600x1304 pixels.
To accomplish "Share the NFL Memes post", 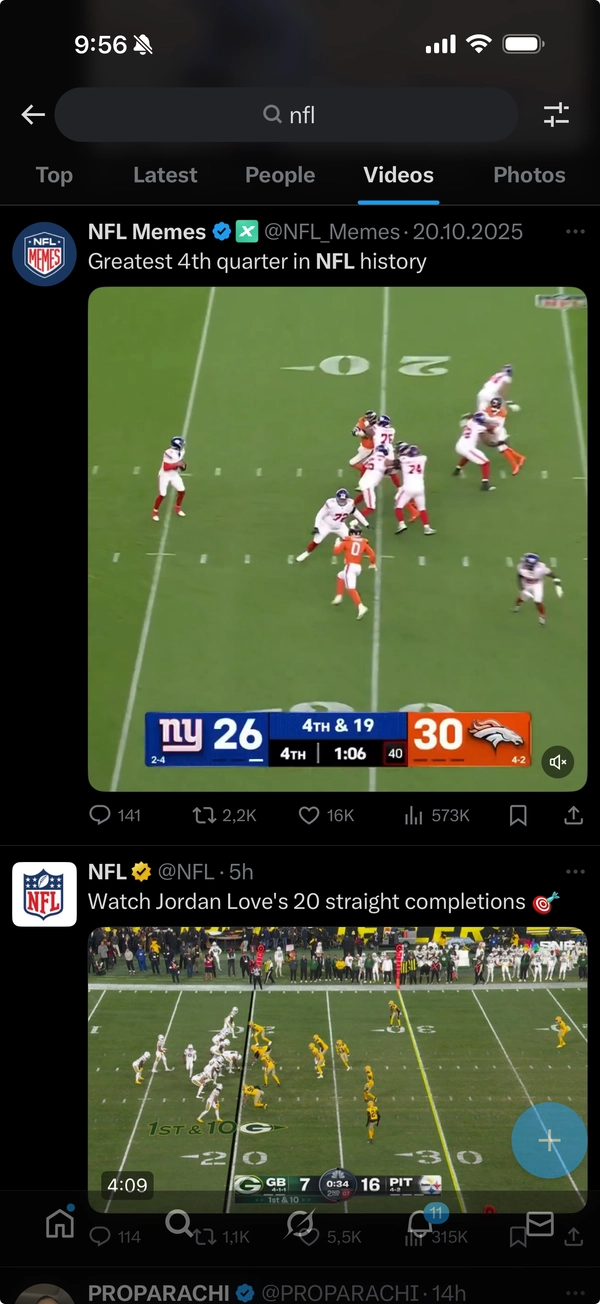I will [573, 816].
